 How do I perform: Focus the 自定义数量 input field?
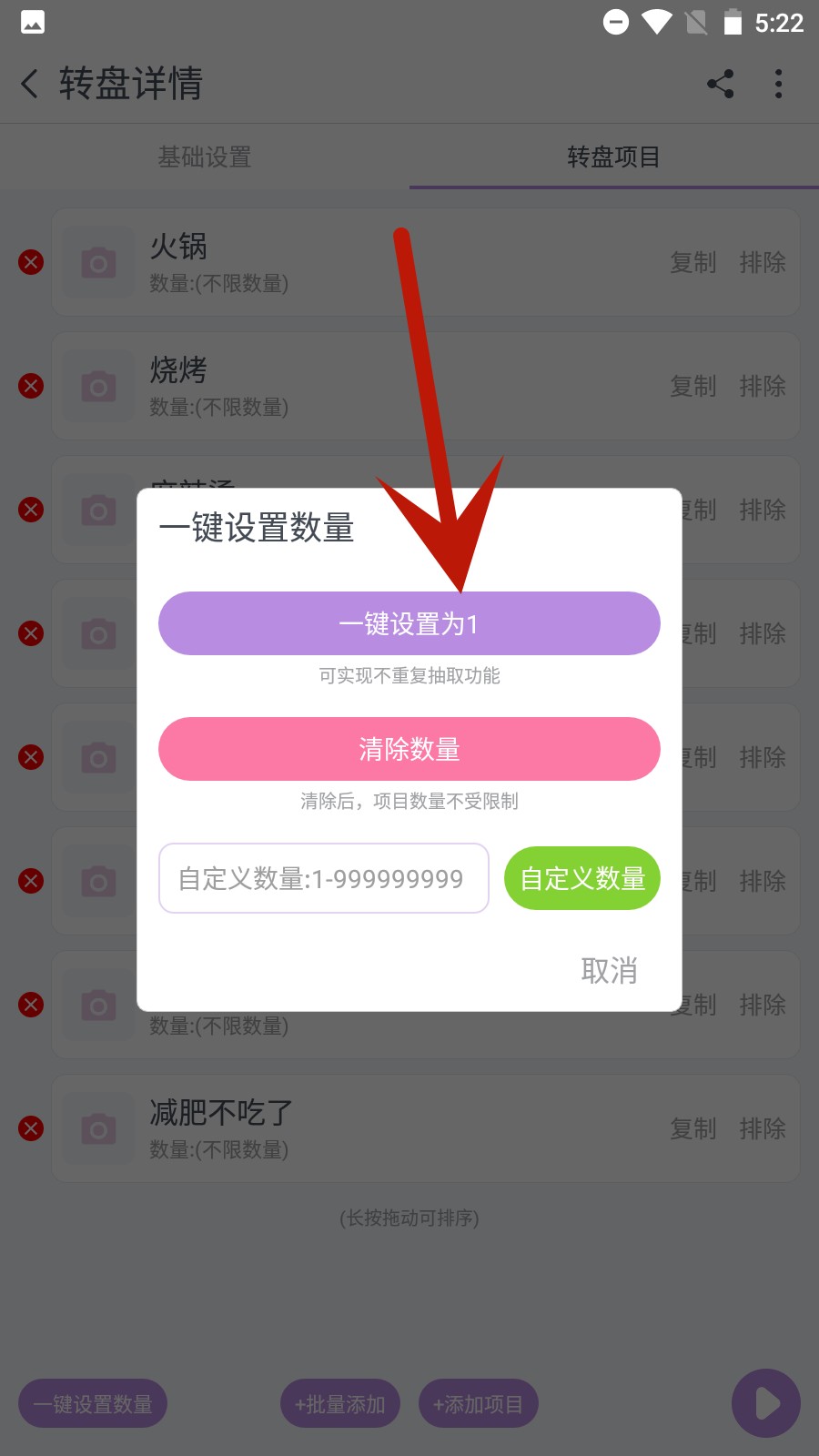click(x=323, y=878)
